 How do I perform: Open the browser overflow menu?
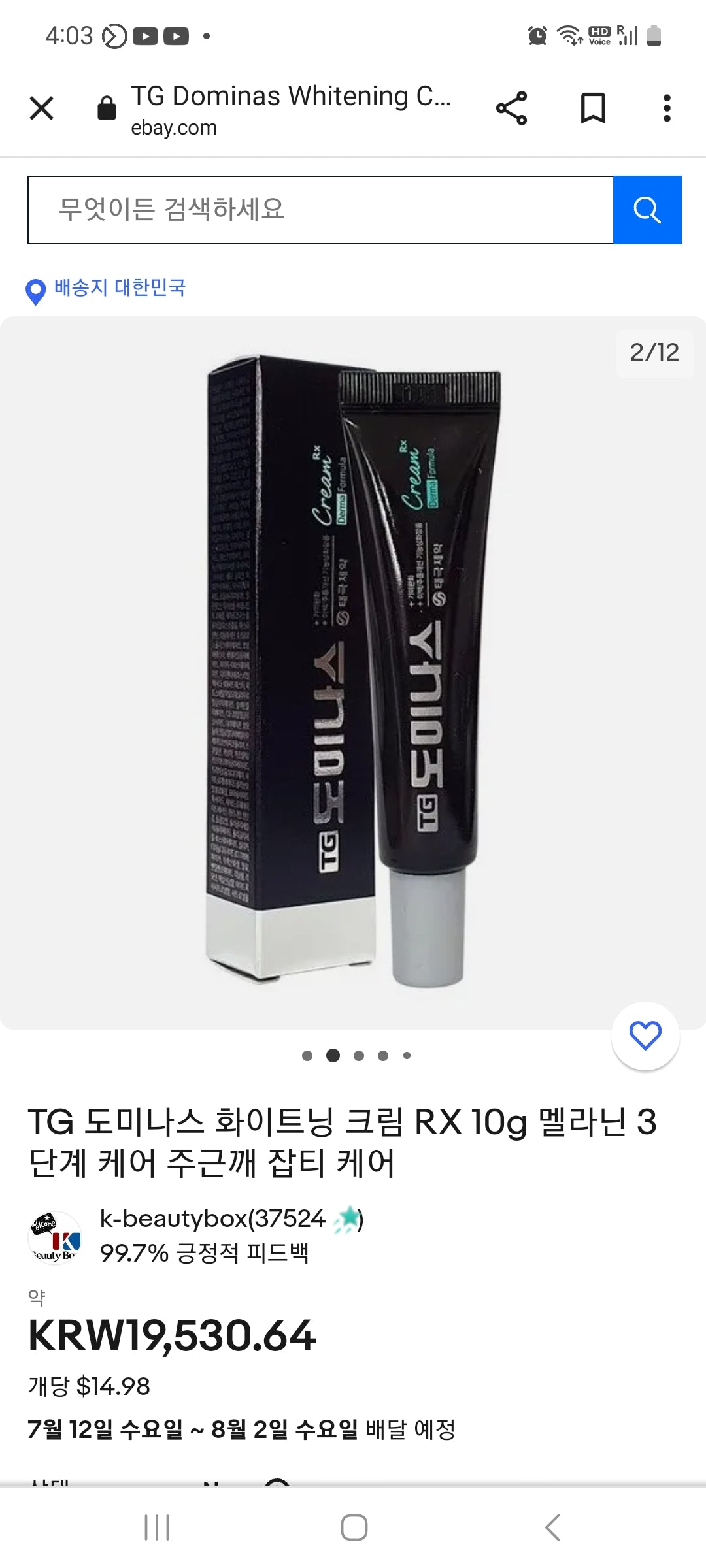click(x=666, y=108)
